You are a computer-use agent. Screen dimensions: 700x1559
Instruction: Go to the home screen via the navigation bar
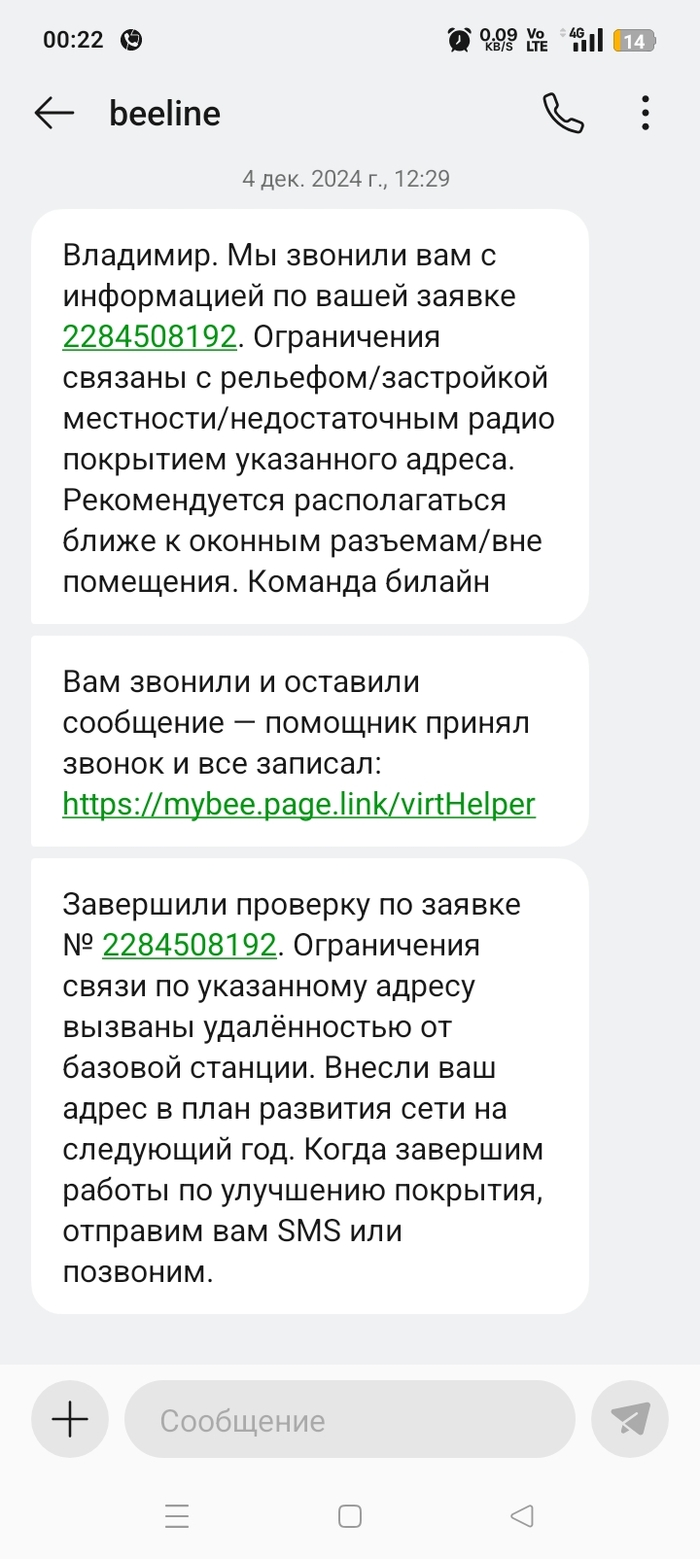pyautogui.click(x=350, y=1516)
